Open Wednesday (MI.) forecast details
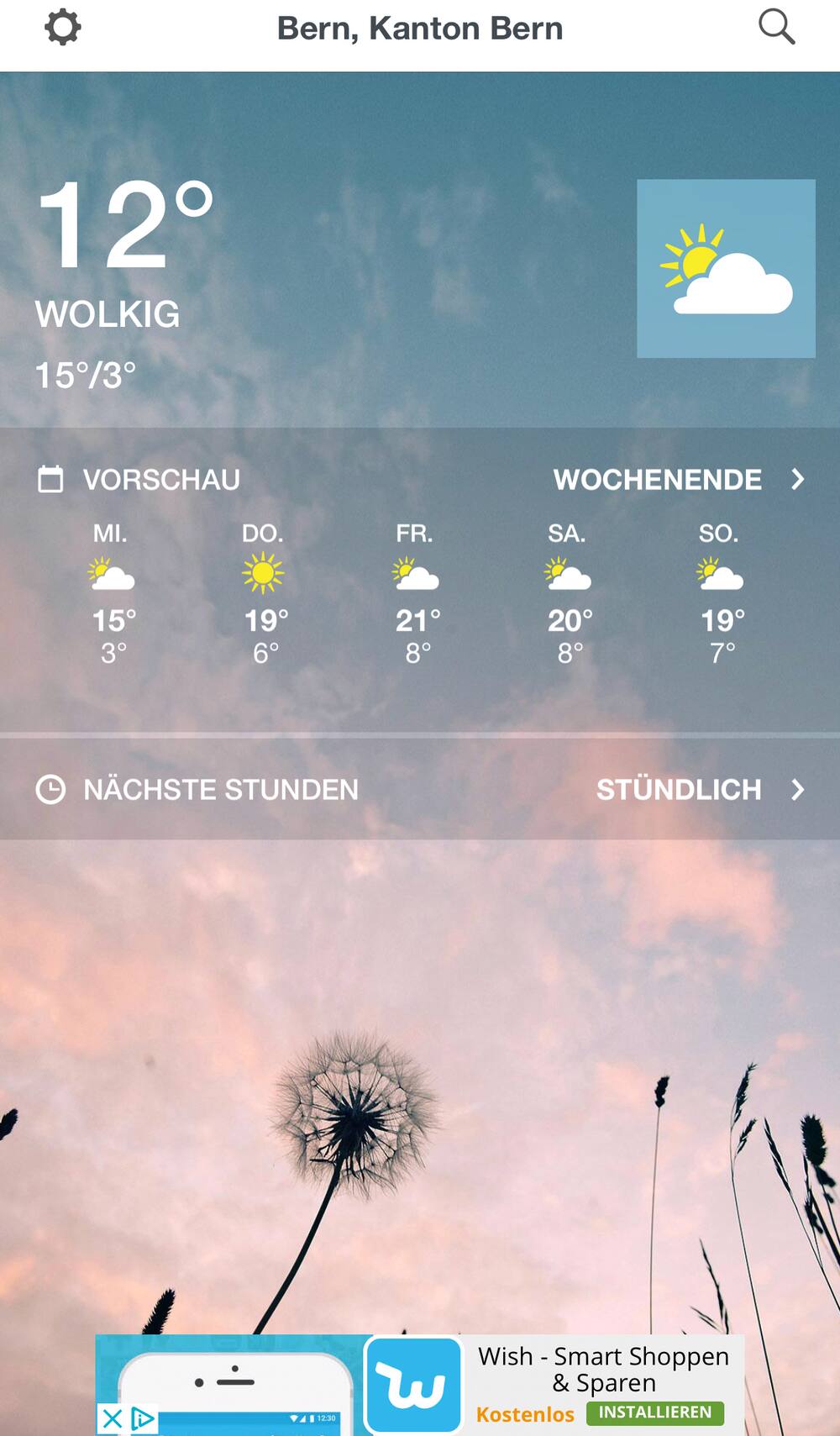The image size is (840, 1436). pos(112,593)
